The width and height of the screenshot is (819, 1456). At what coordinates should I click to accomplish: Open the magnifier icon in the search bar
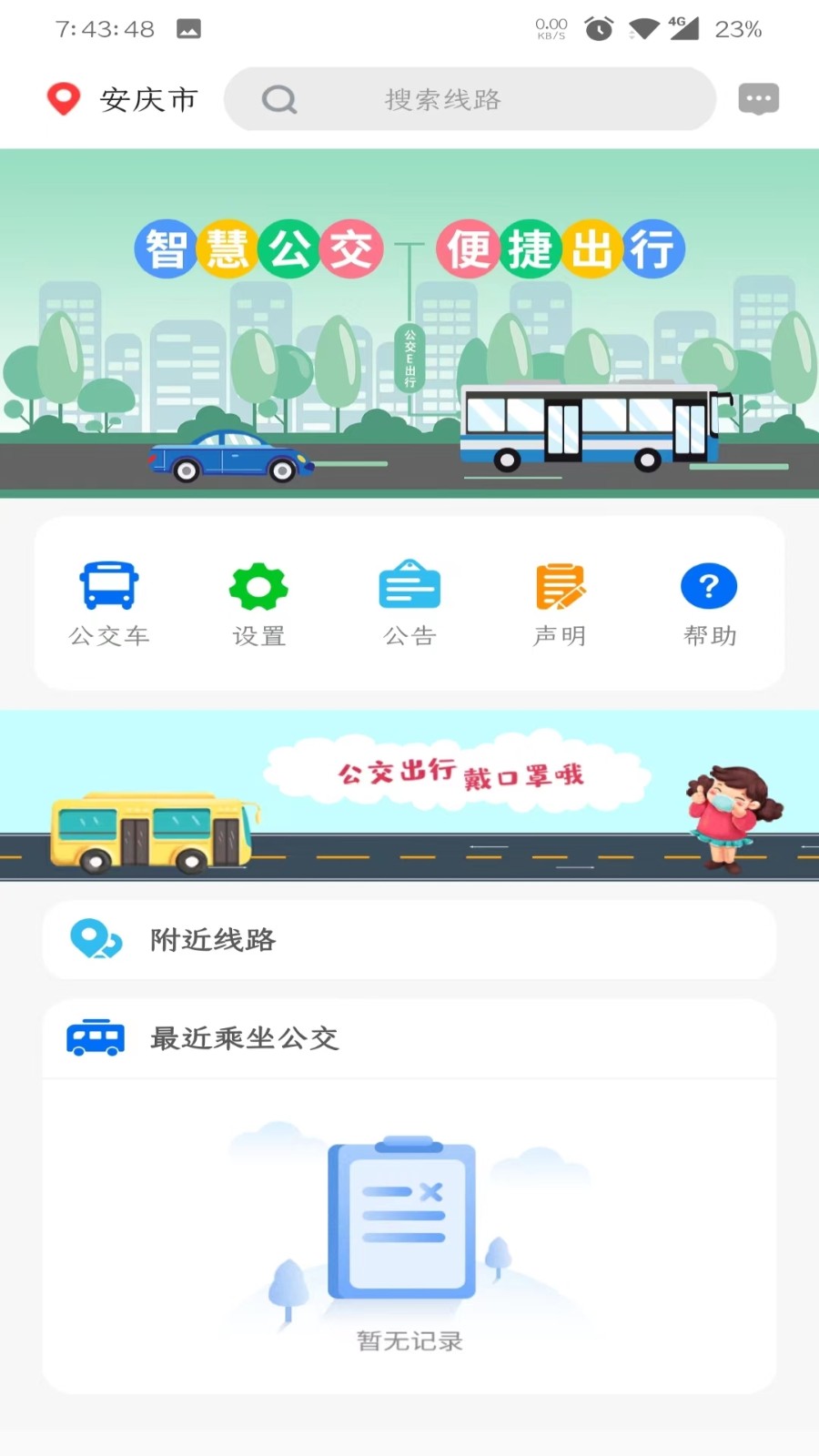278,99
